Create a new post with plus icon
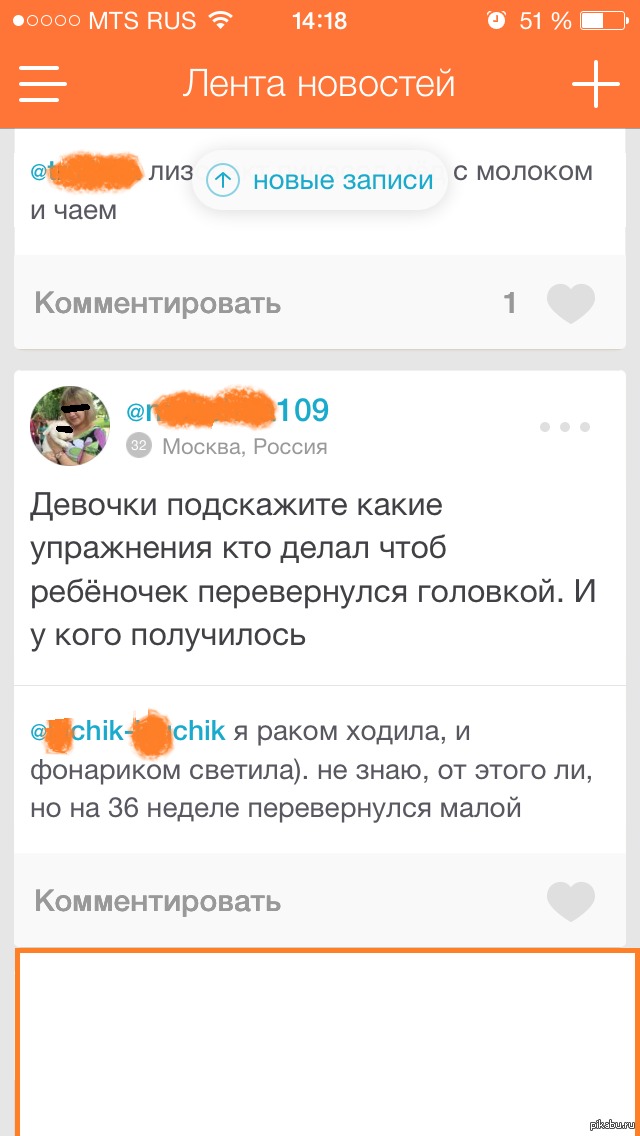 point(595,84)
